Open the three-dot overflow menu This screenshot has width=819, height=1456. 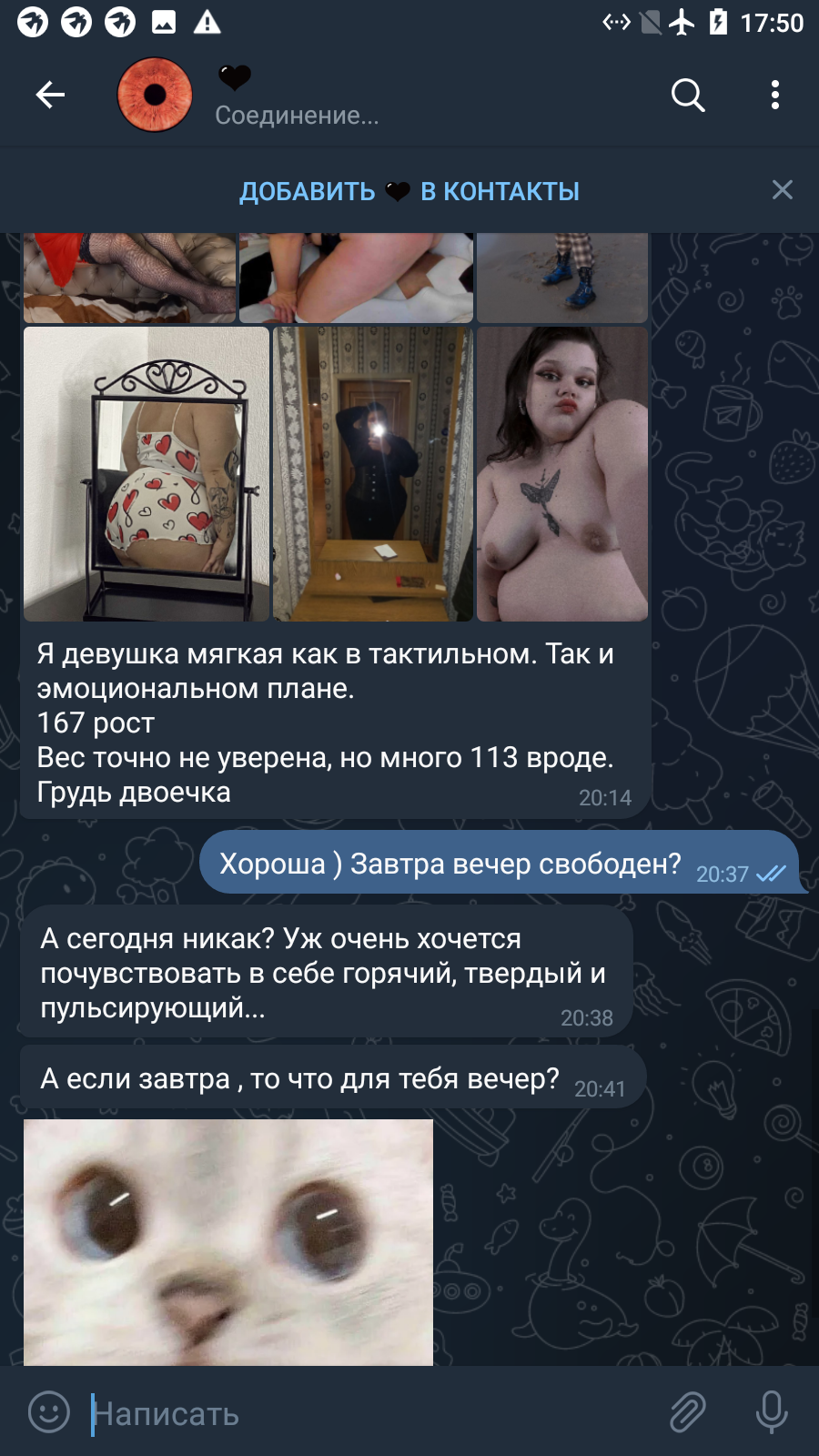[775, 95]
